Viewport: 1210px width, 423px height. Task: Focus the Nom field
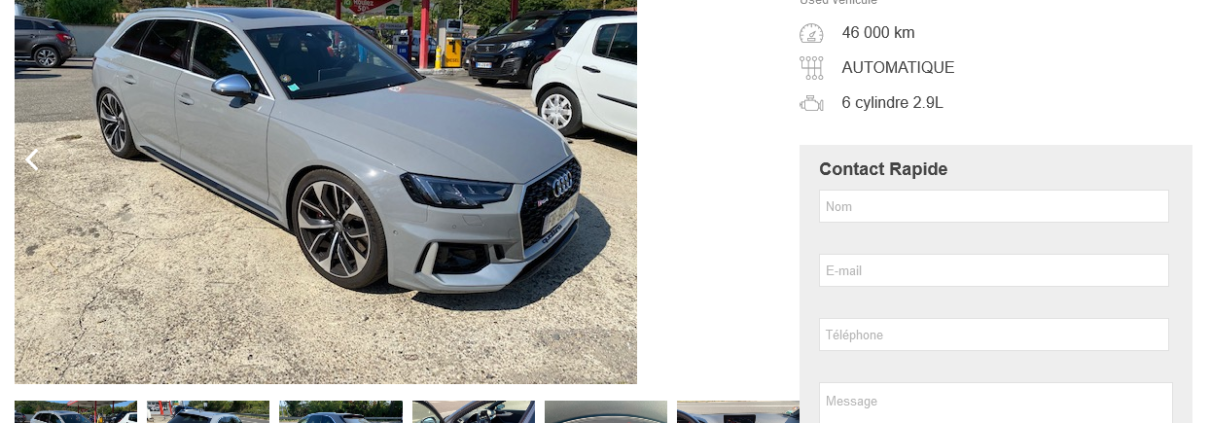(x=993, y=207)
